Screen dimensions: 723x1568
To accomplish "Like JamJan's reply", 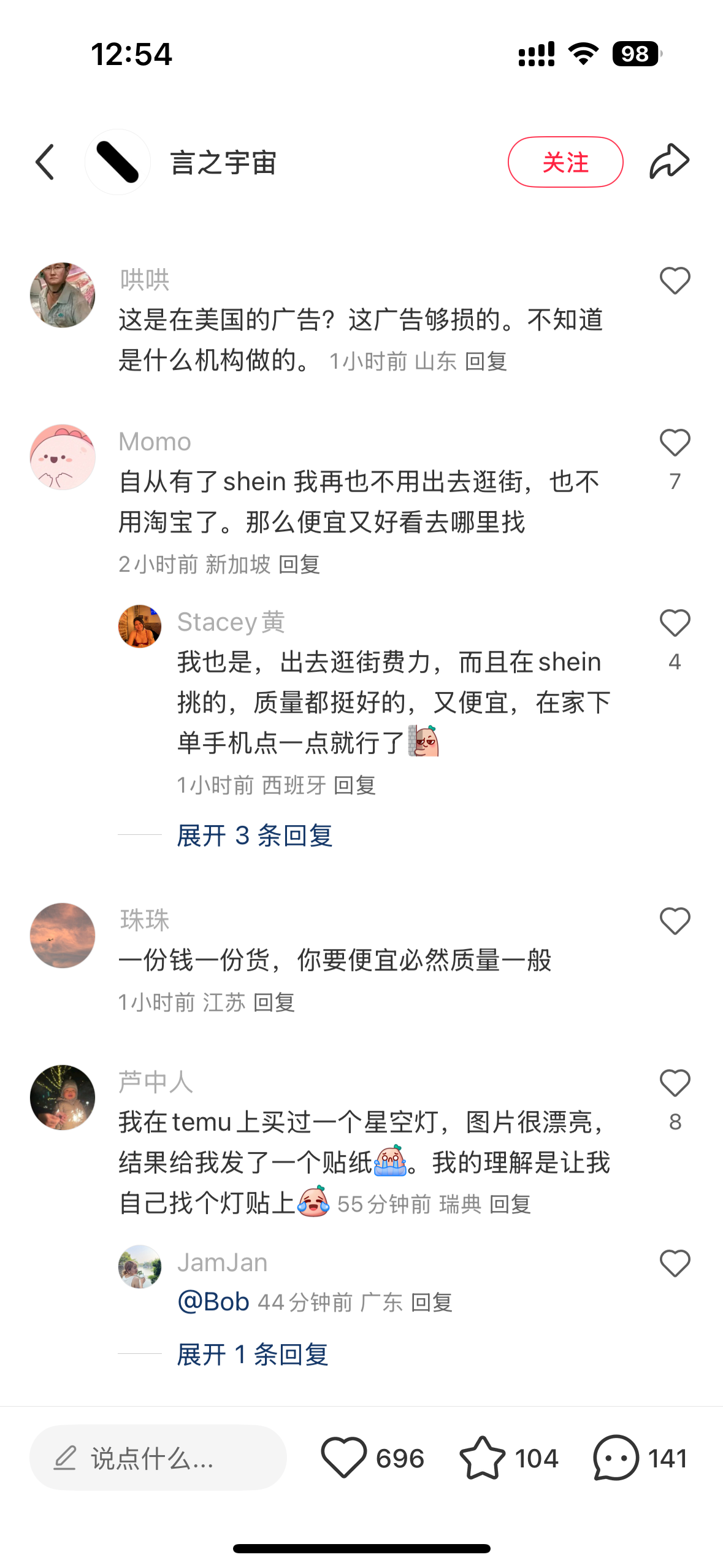I will (675, 1264).
